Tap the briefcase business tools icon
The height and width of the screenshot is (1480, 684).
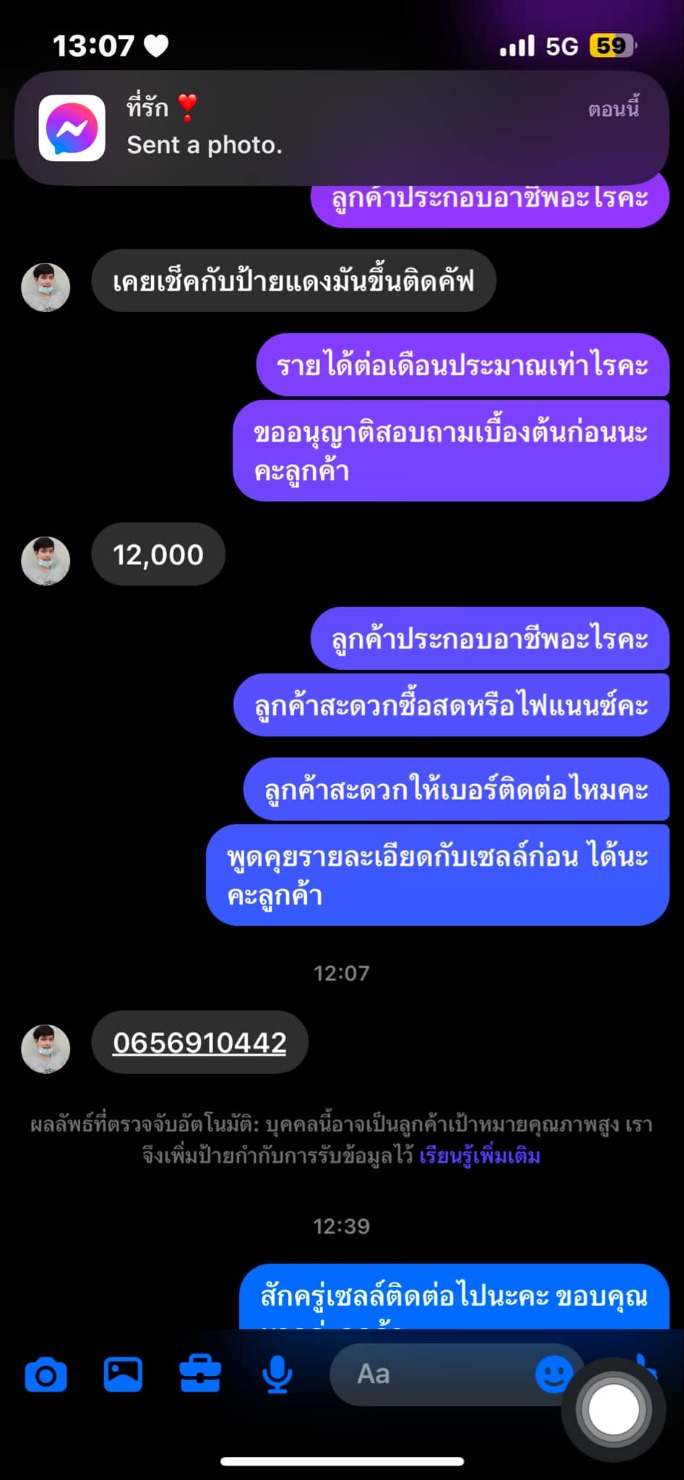coord(200,1374)
